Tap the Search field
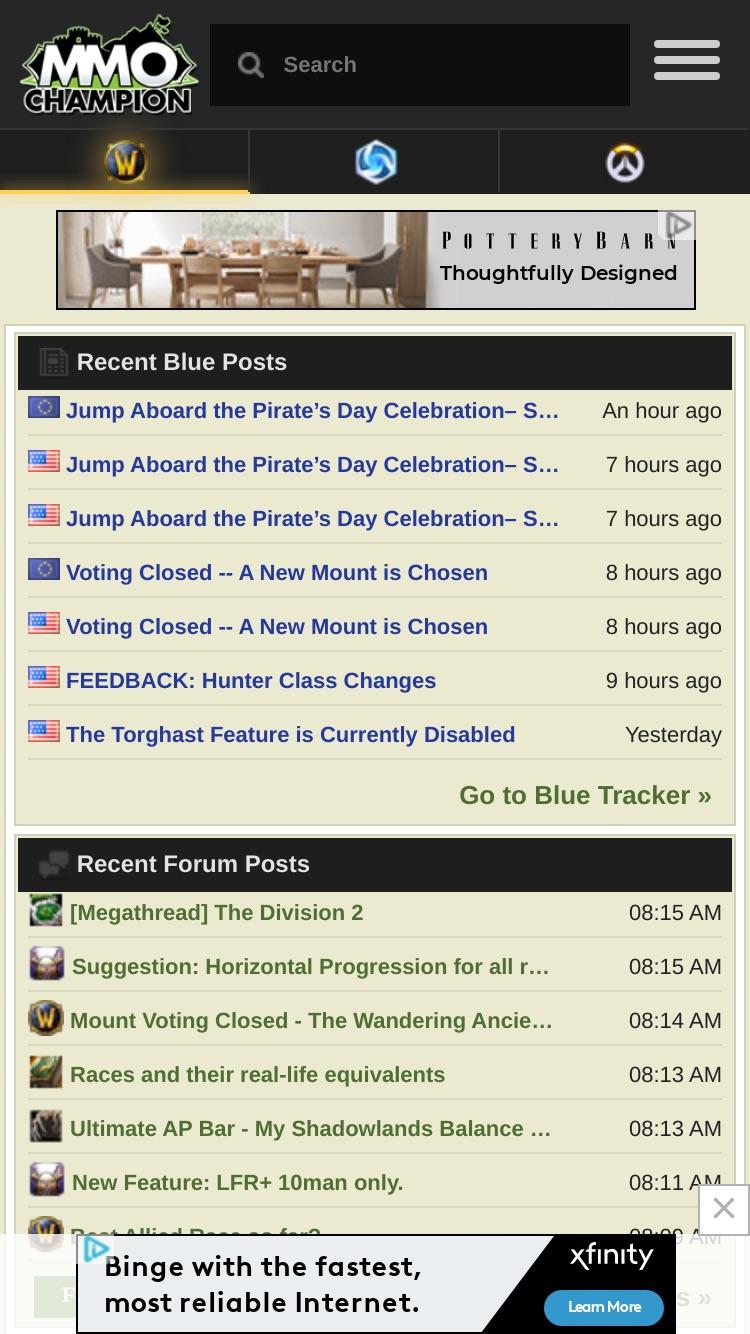The image size is (750, 1334). (x=420, y=65)
